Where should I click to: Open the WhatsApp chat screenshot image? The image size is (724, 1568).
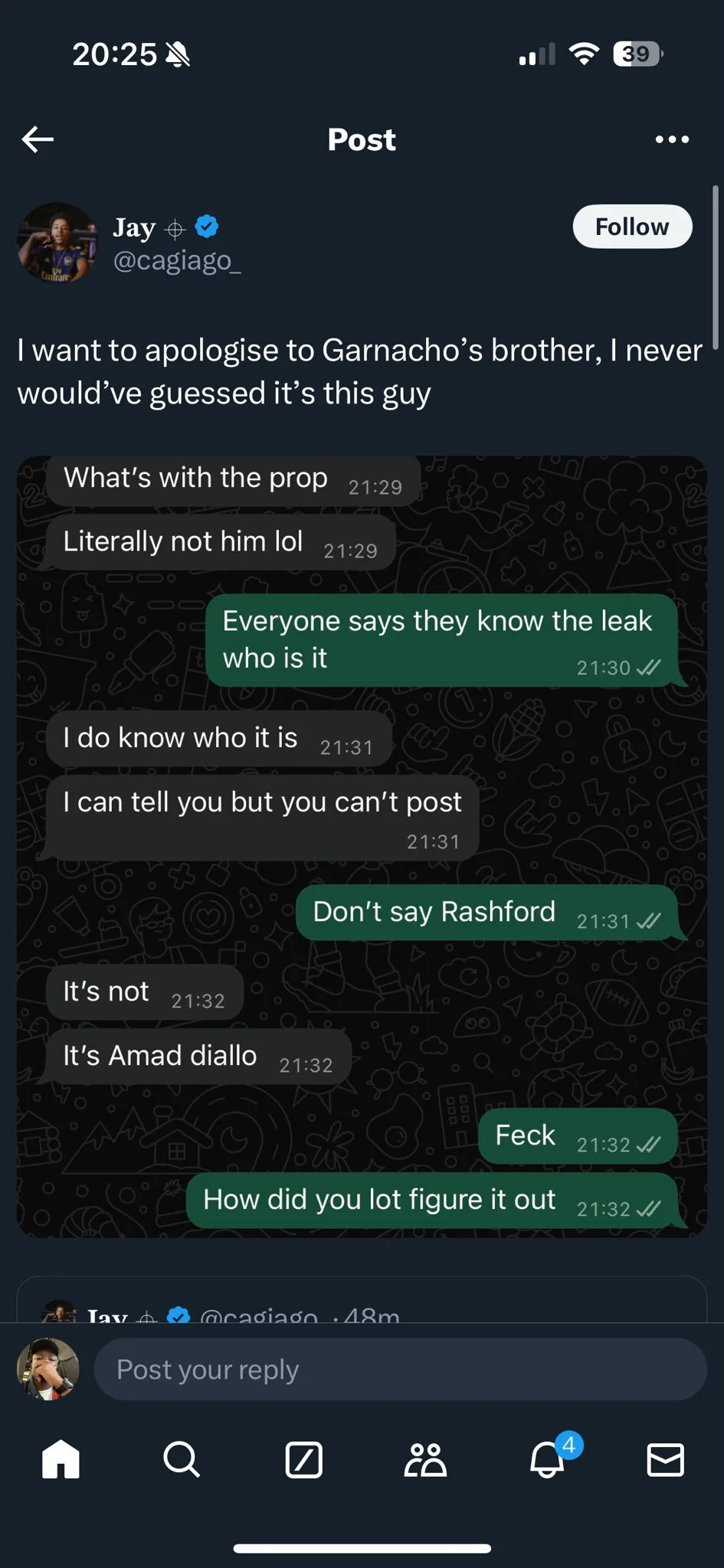[362, 846]
